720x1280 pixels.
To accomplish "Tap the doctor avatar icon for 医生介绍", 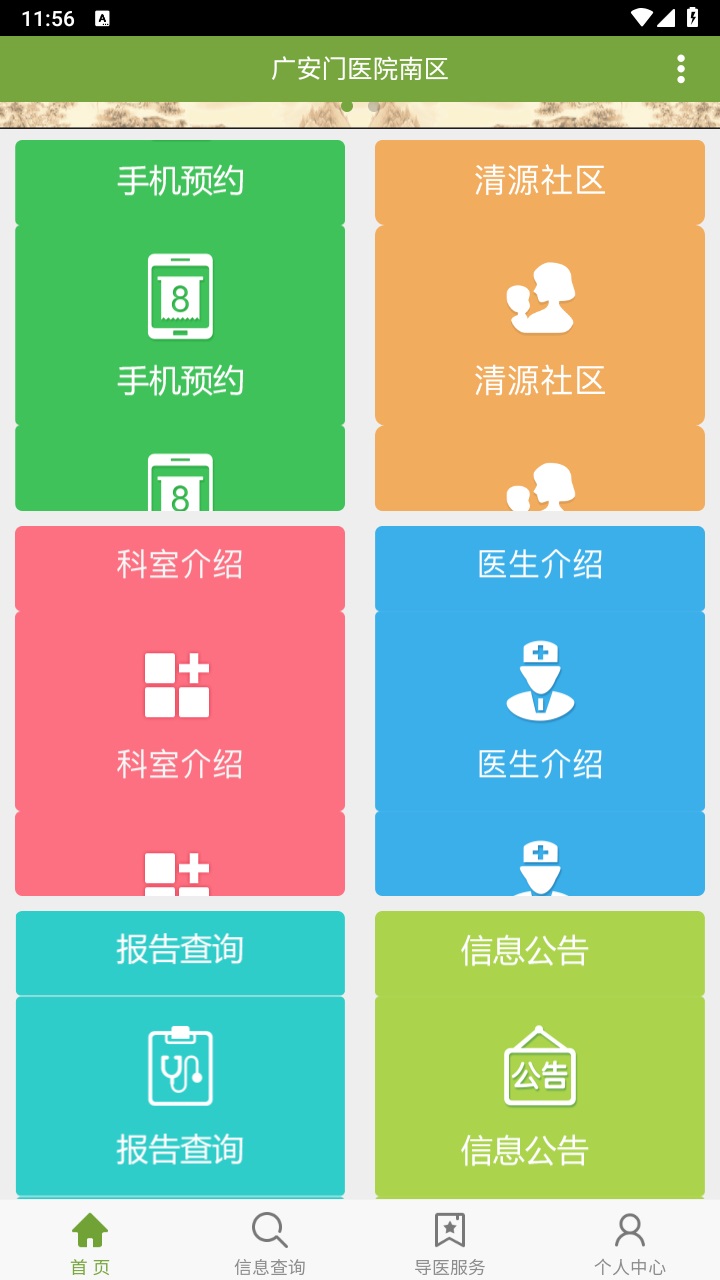I will coord(540,678).
